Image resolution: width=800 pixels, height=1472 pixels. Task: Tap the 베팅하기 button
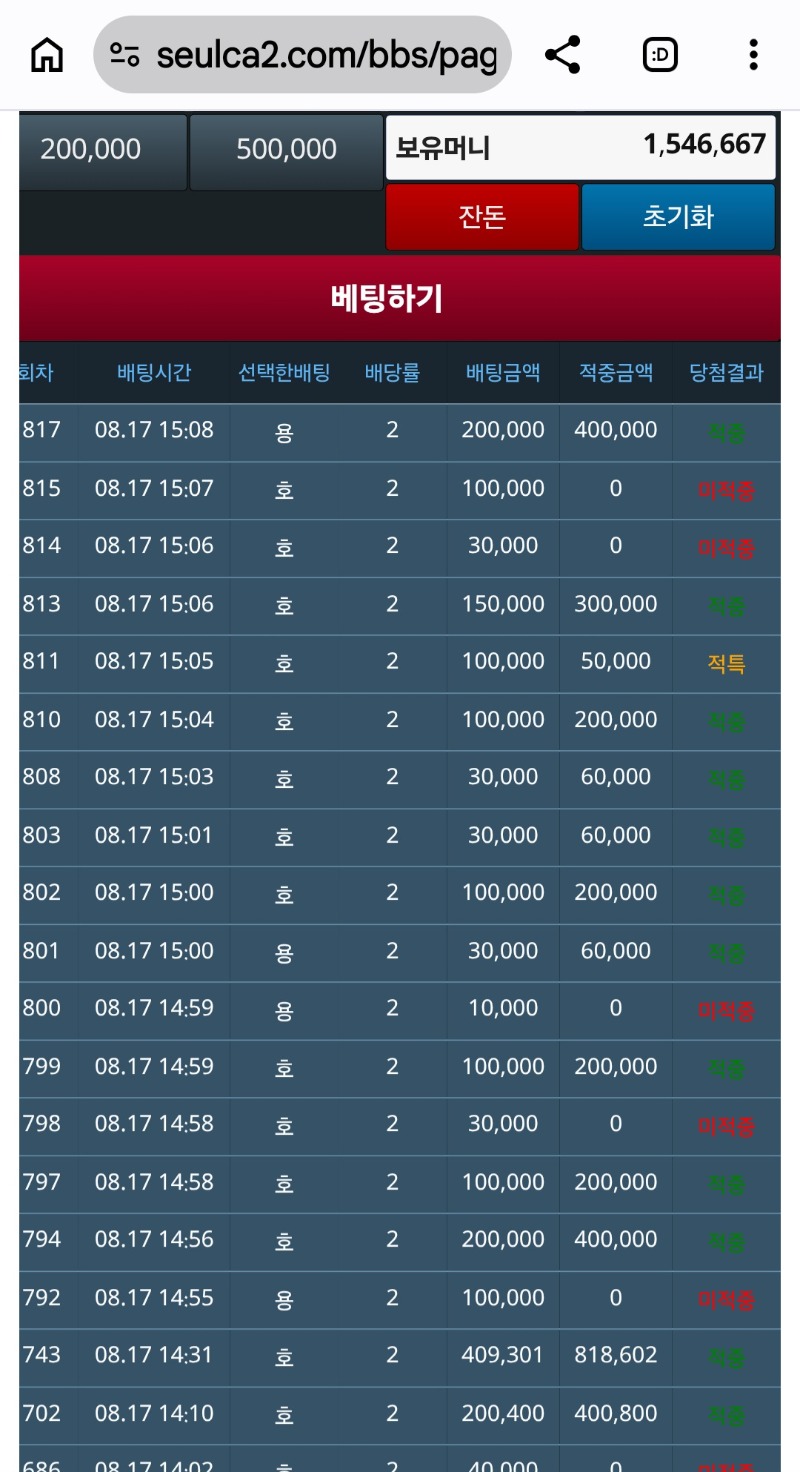(x=400, y=298)
